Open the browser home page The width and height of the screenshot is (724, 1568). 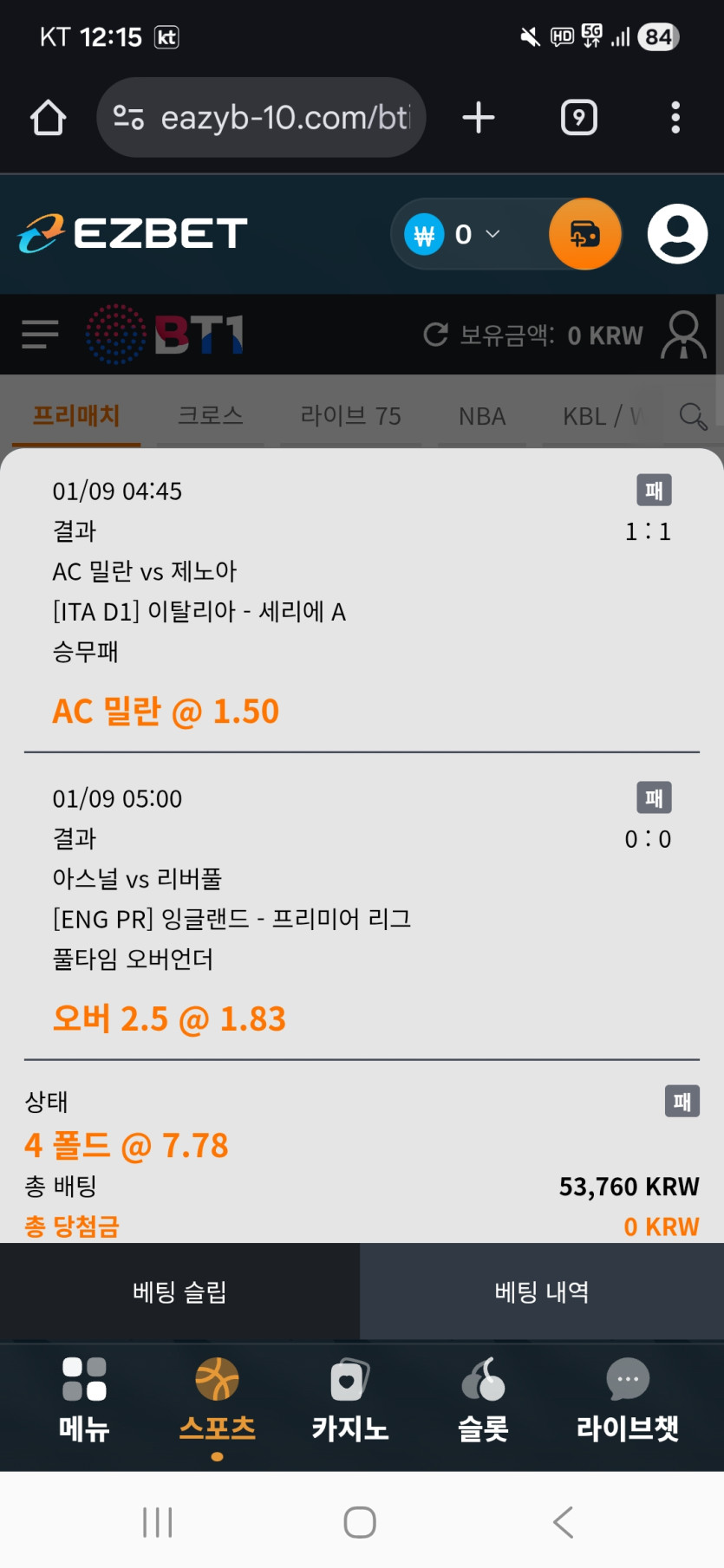pos(49,118)
